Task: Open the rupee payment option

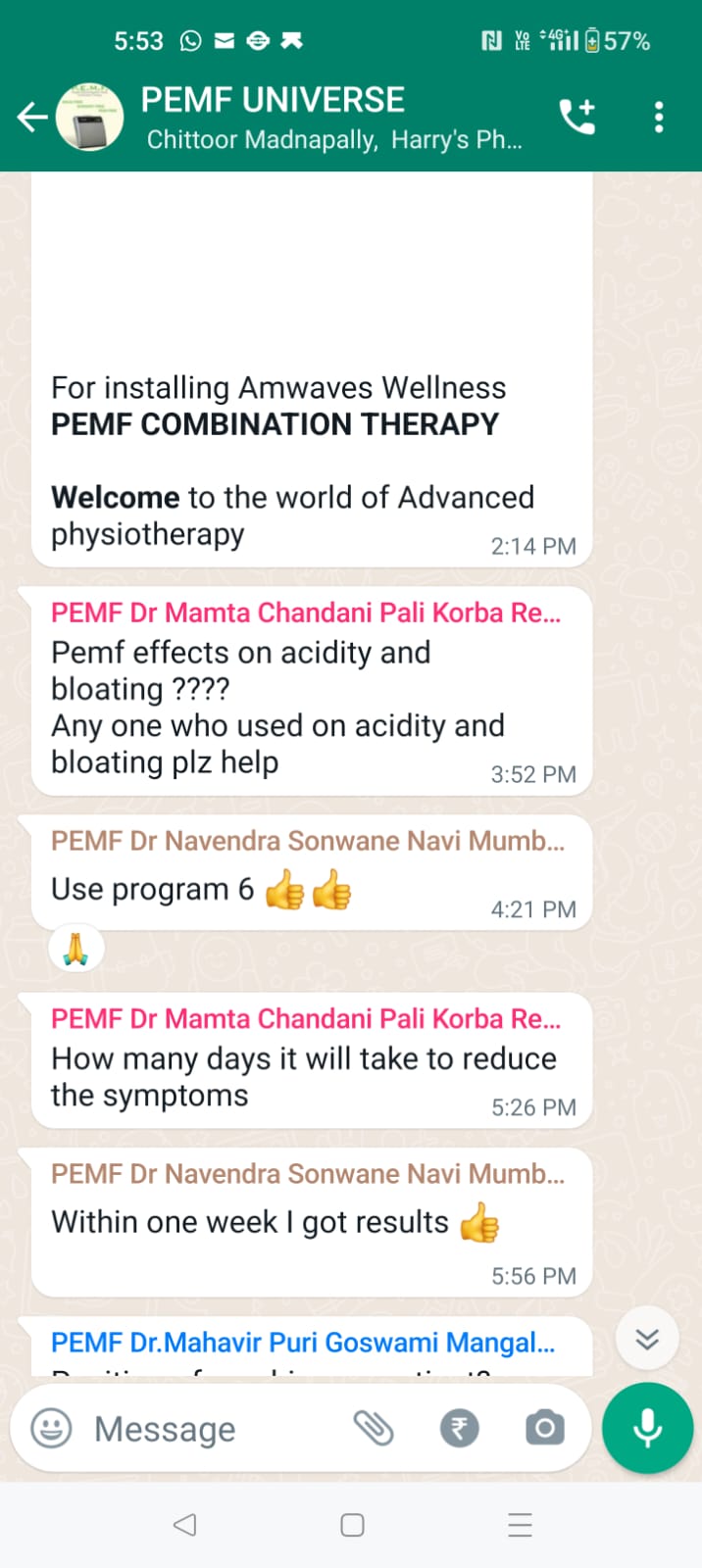Action: pyautogui.click(x=459, y=1429)
